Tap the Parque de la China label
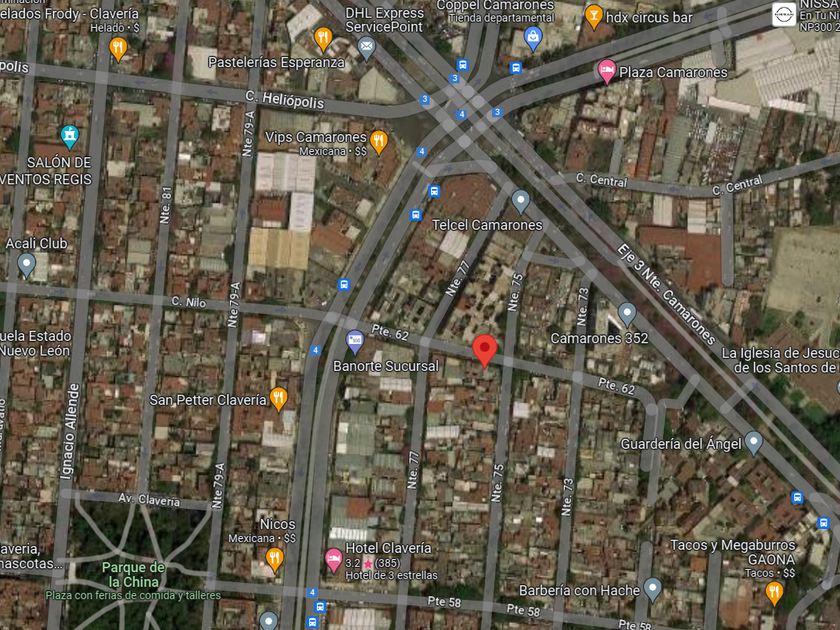Image resolution: width=840 pixels, height=630 pixels. pos(133,574)
